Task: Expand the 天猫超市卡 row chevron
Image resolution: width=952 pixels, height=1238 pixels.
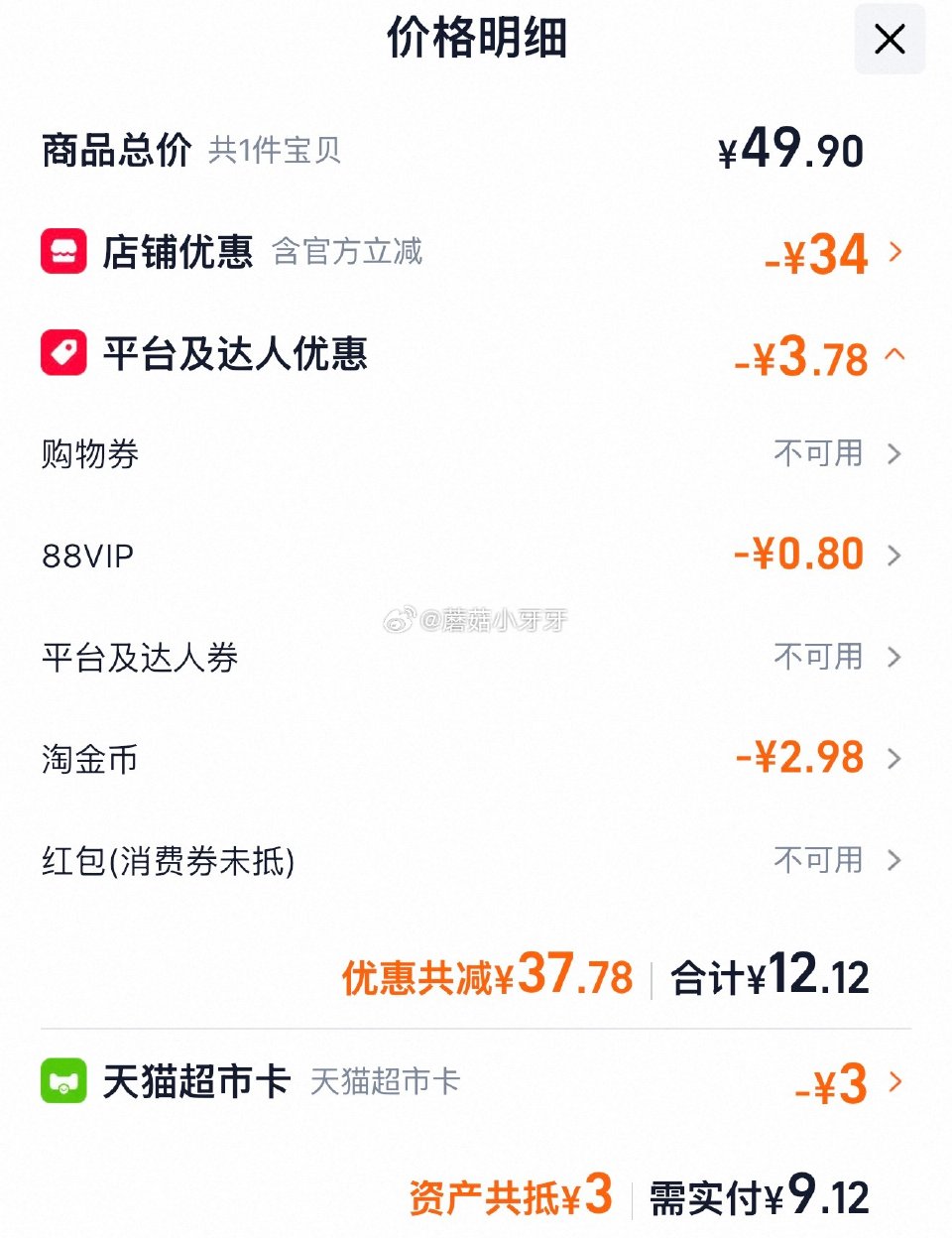Action: [895, 1084]
